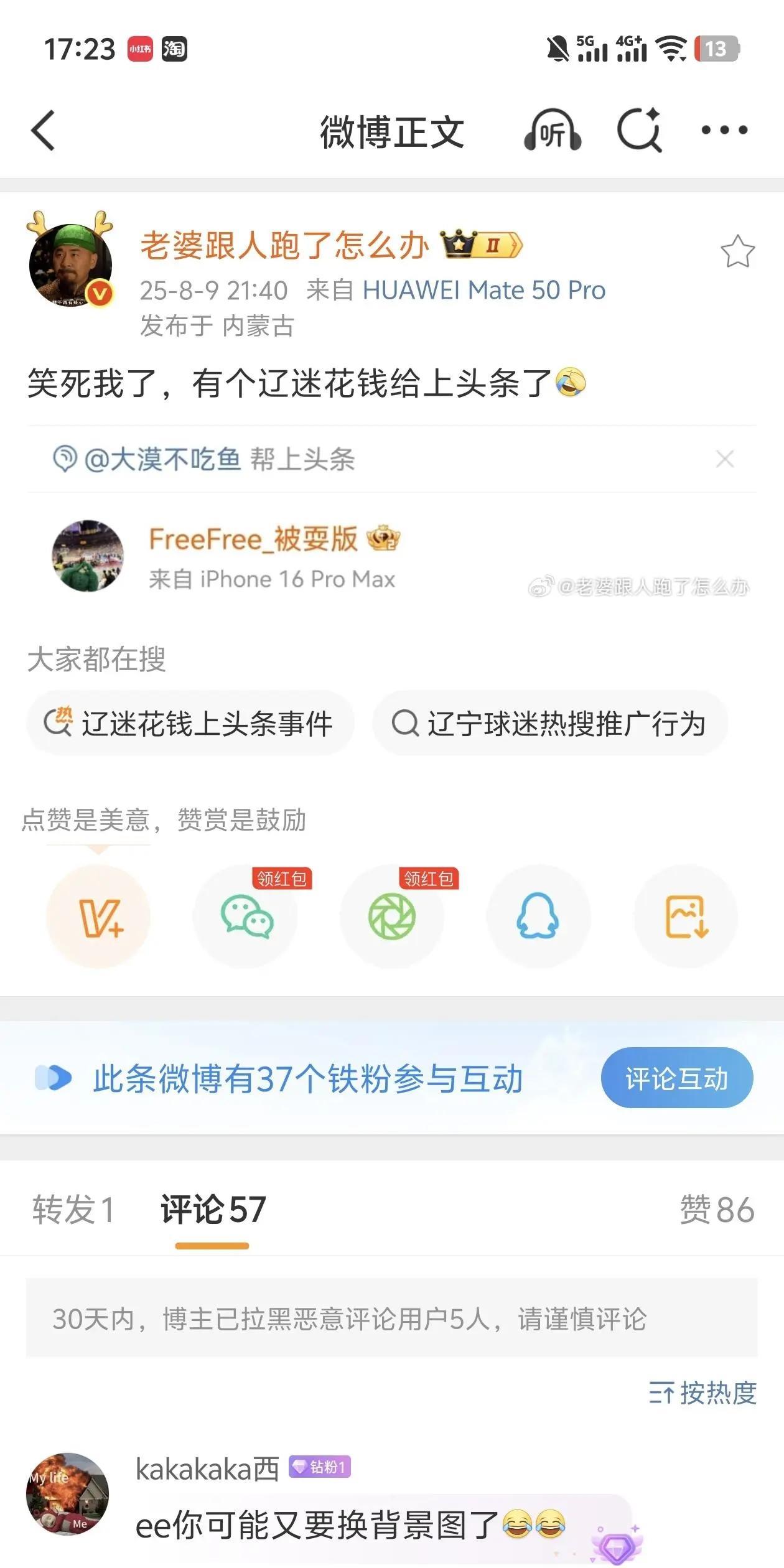This screenshot has height=1568, width=784.
Task: Dismiss the 帮上头条 banner
Action: (x=725, y=459)
